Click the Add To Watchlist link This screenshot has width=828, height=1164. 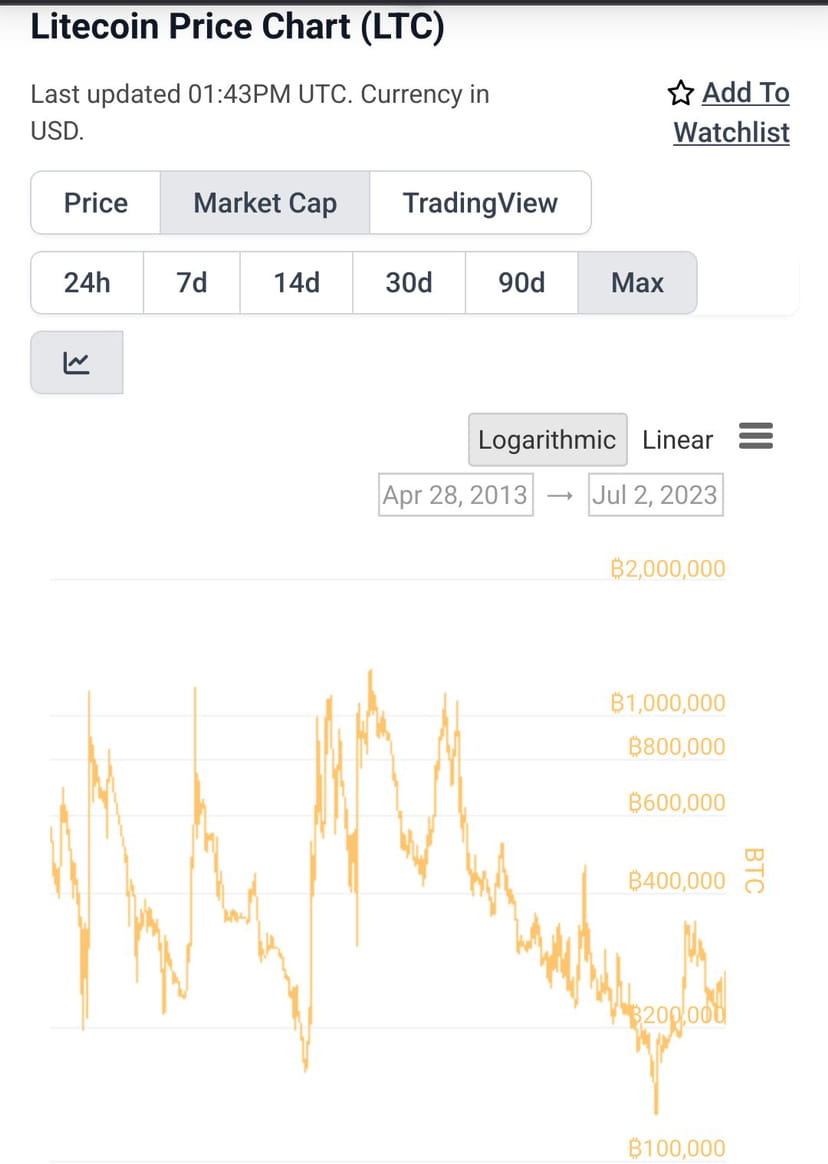(745, 92)
